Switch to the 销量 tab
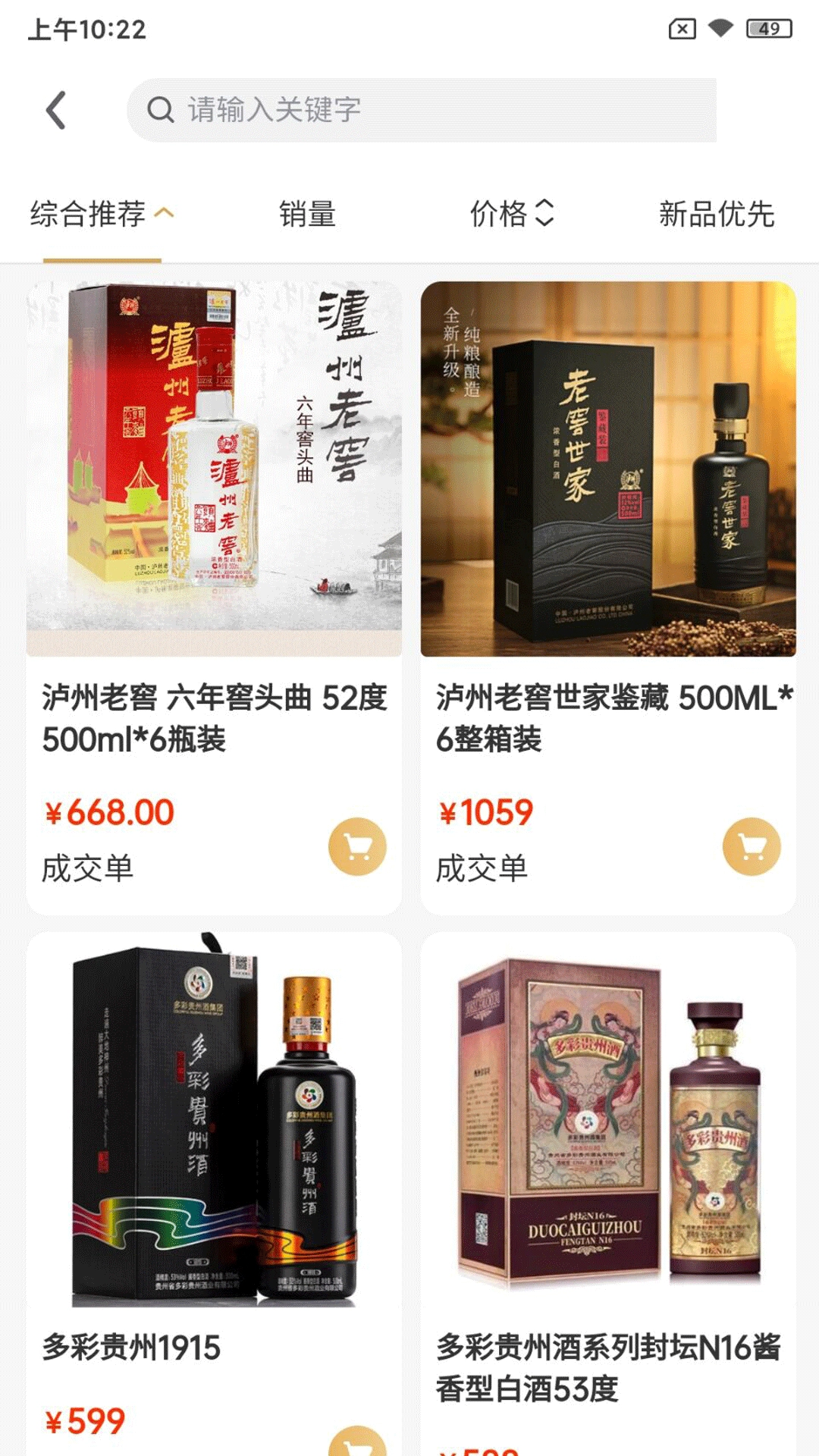Screen dimensions: 819x1456 click(308, 215)
